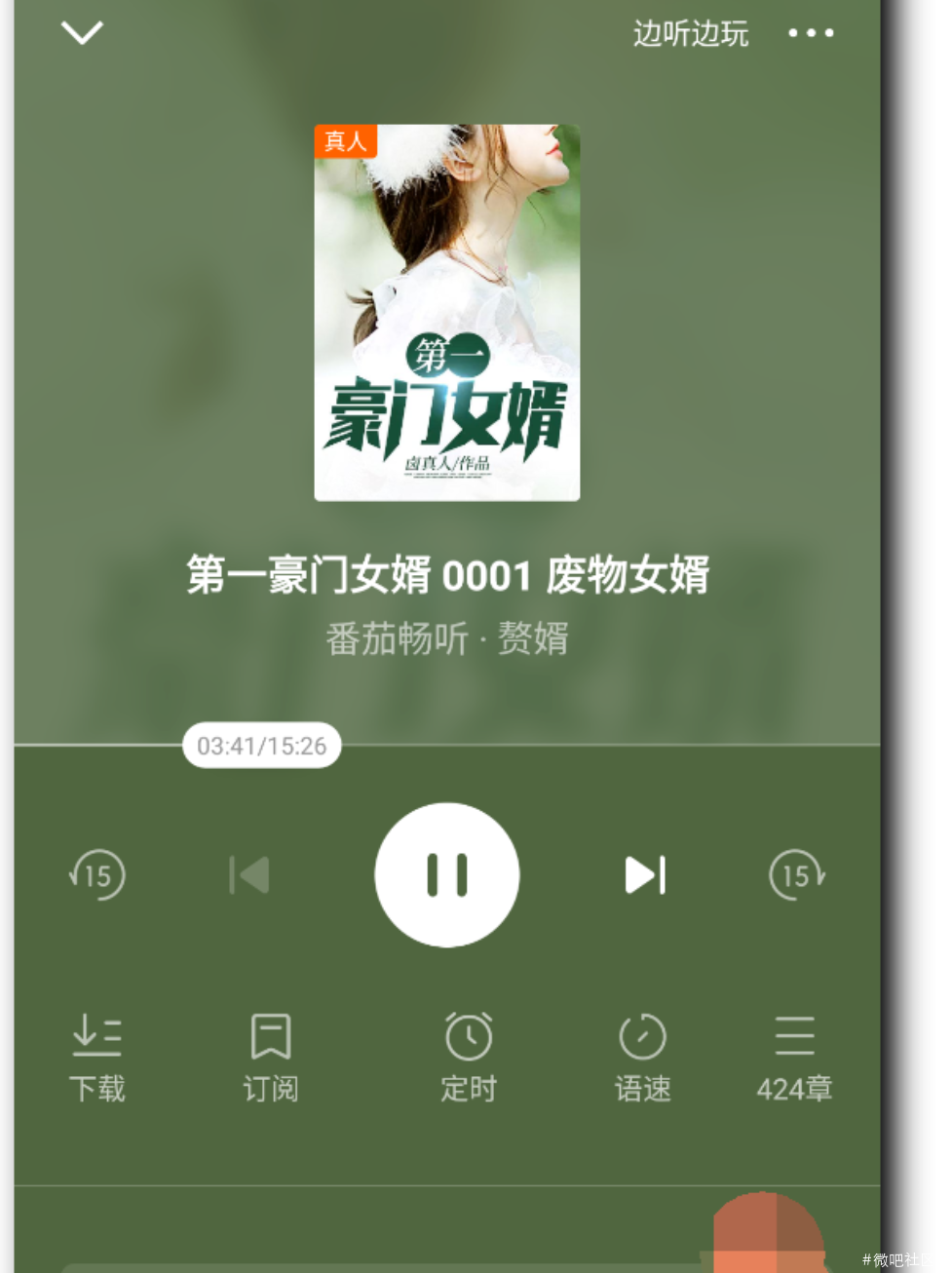Collapse the player with the down chevron
The height and width of the screenshot is (1273, 952).
pyautogui.click(x=82, y=33)
